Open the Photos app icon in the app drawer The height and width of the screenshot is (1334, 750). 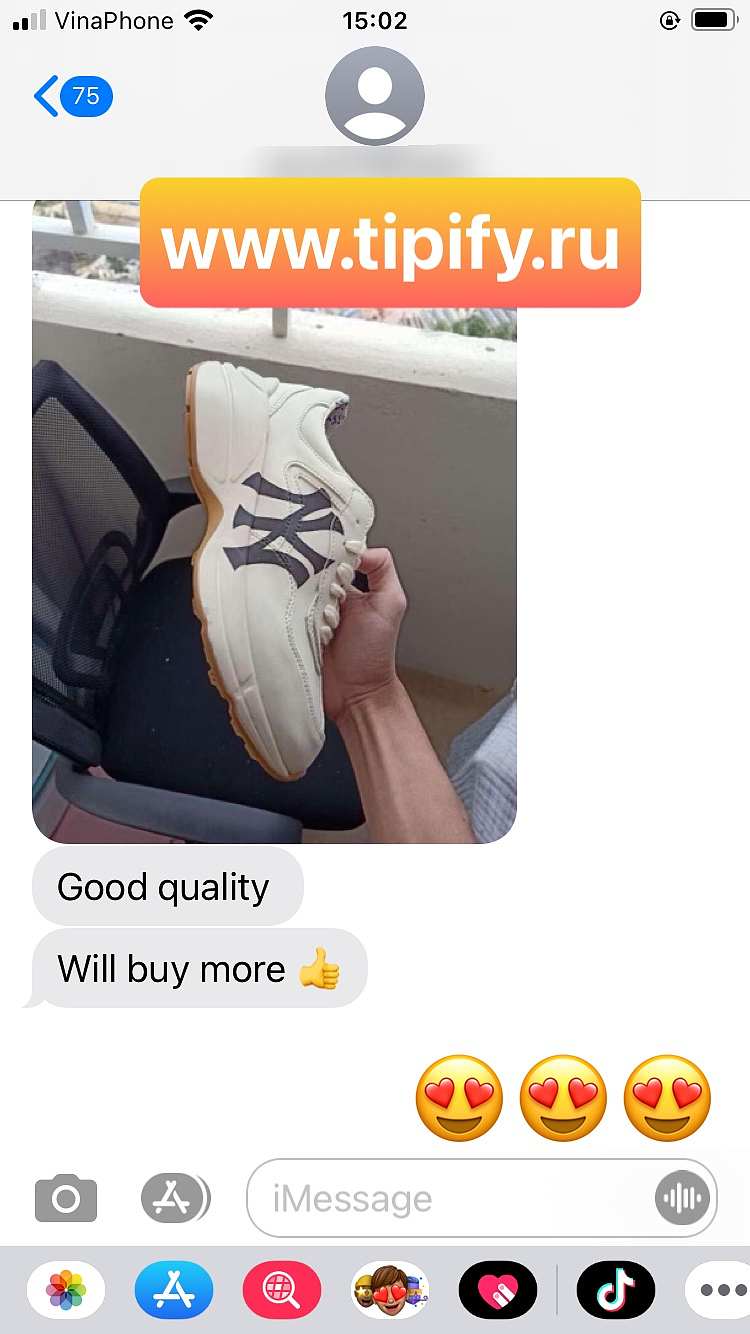click(x=66, y=1290)
